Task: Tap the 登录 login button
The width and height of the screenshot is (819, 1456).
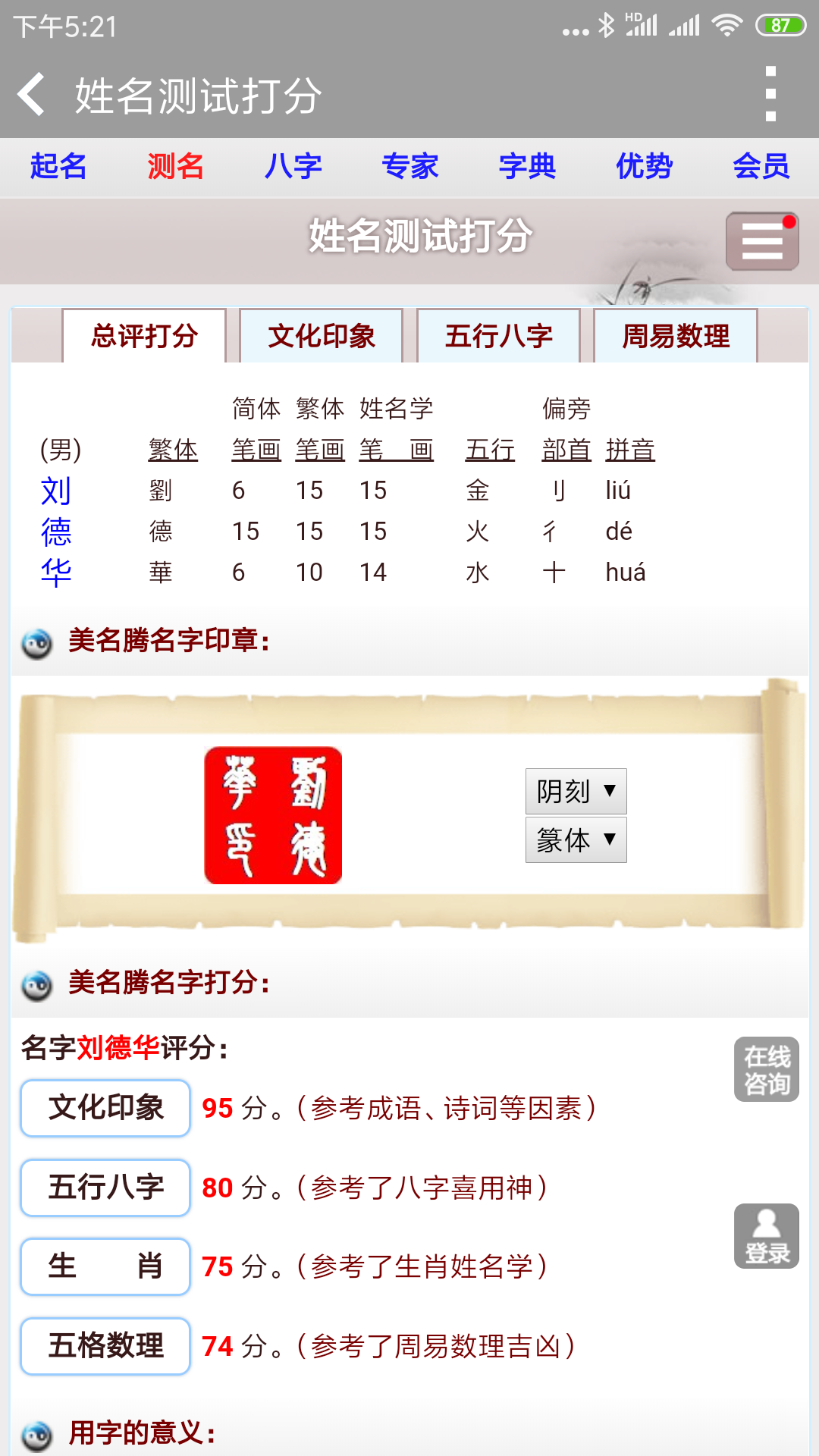Action: pos(766,1236)
